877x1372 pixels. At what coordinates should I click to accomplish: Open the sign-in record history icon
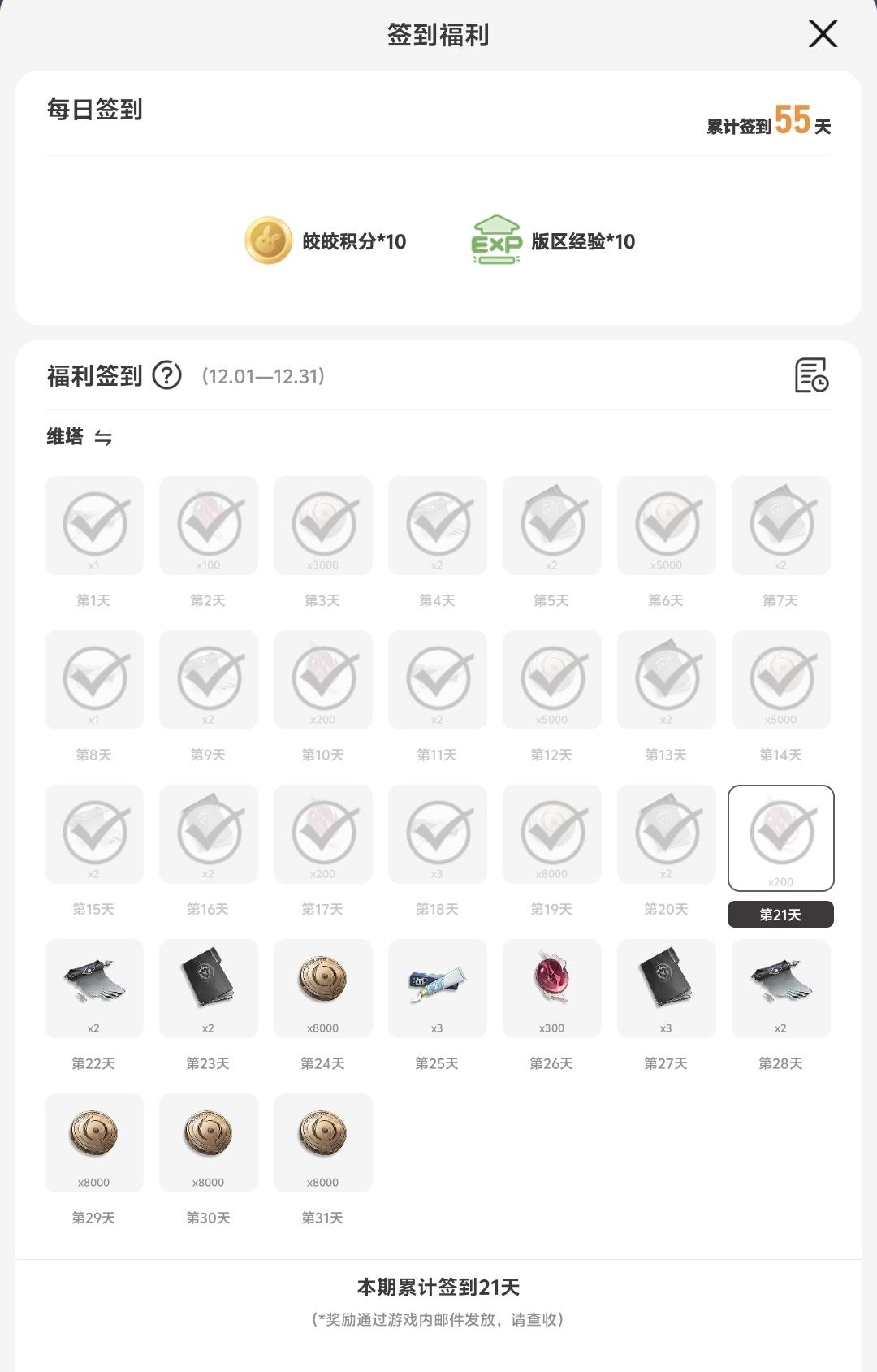click(811, 375)
